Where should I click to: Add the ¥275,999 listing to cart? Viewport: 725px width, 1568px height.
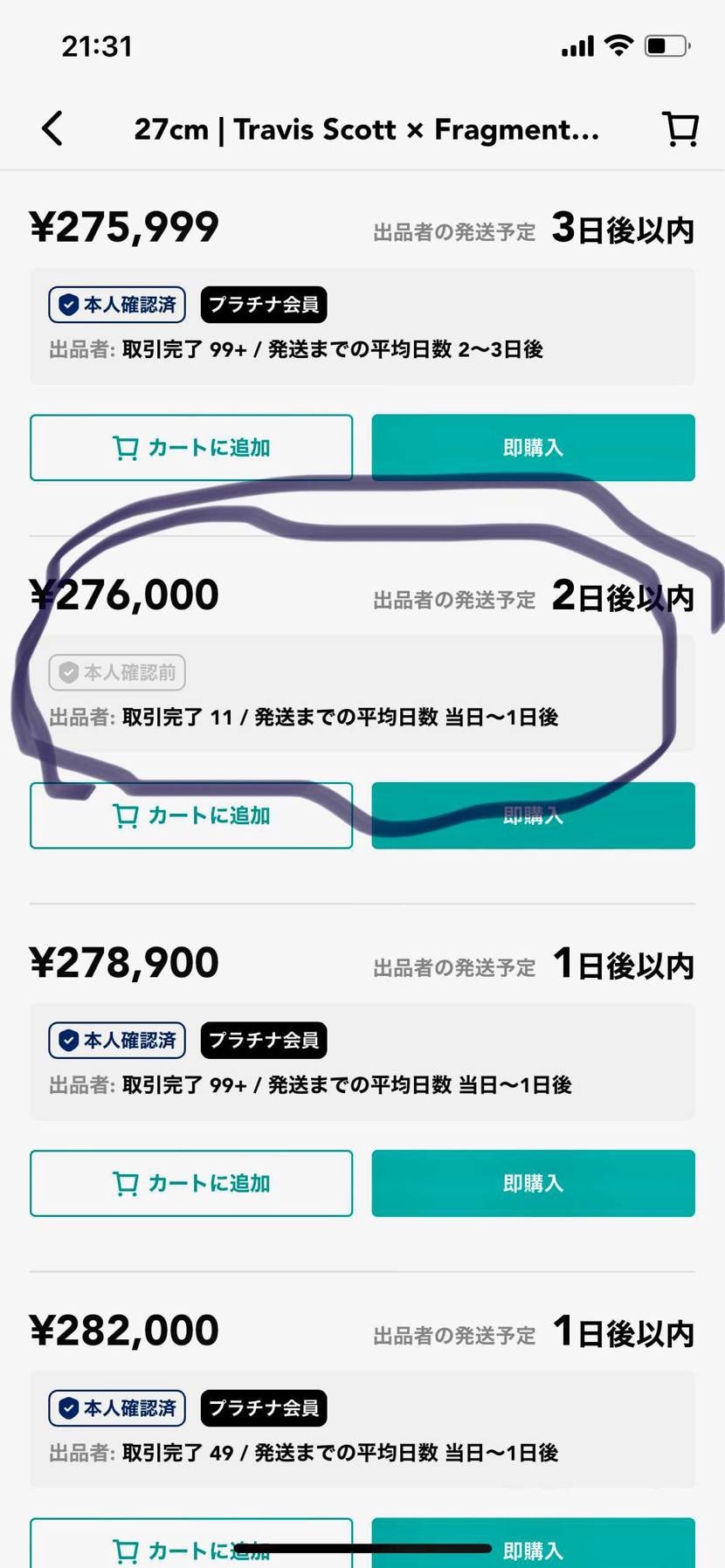(191, 448)
